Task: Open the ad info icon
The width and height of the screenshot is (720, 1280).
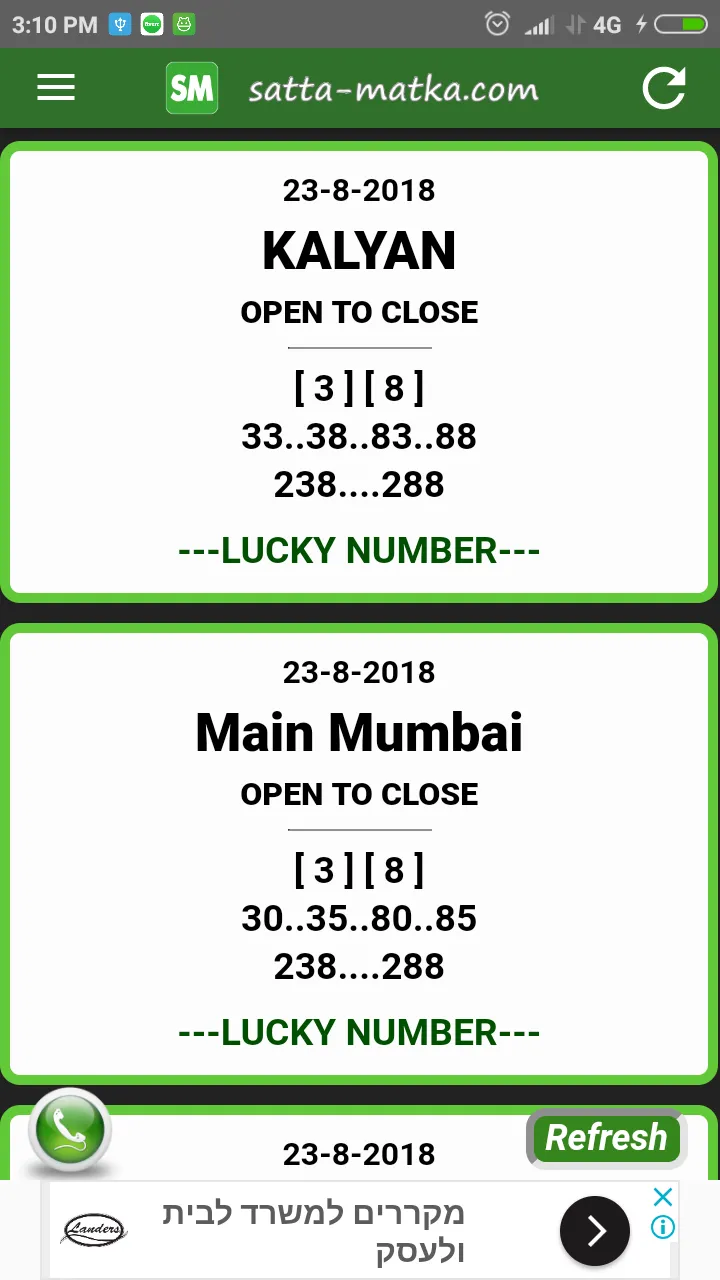Action: [662, 1227]
